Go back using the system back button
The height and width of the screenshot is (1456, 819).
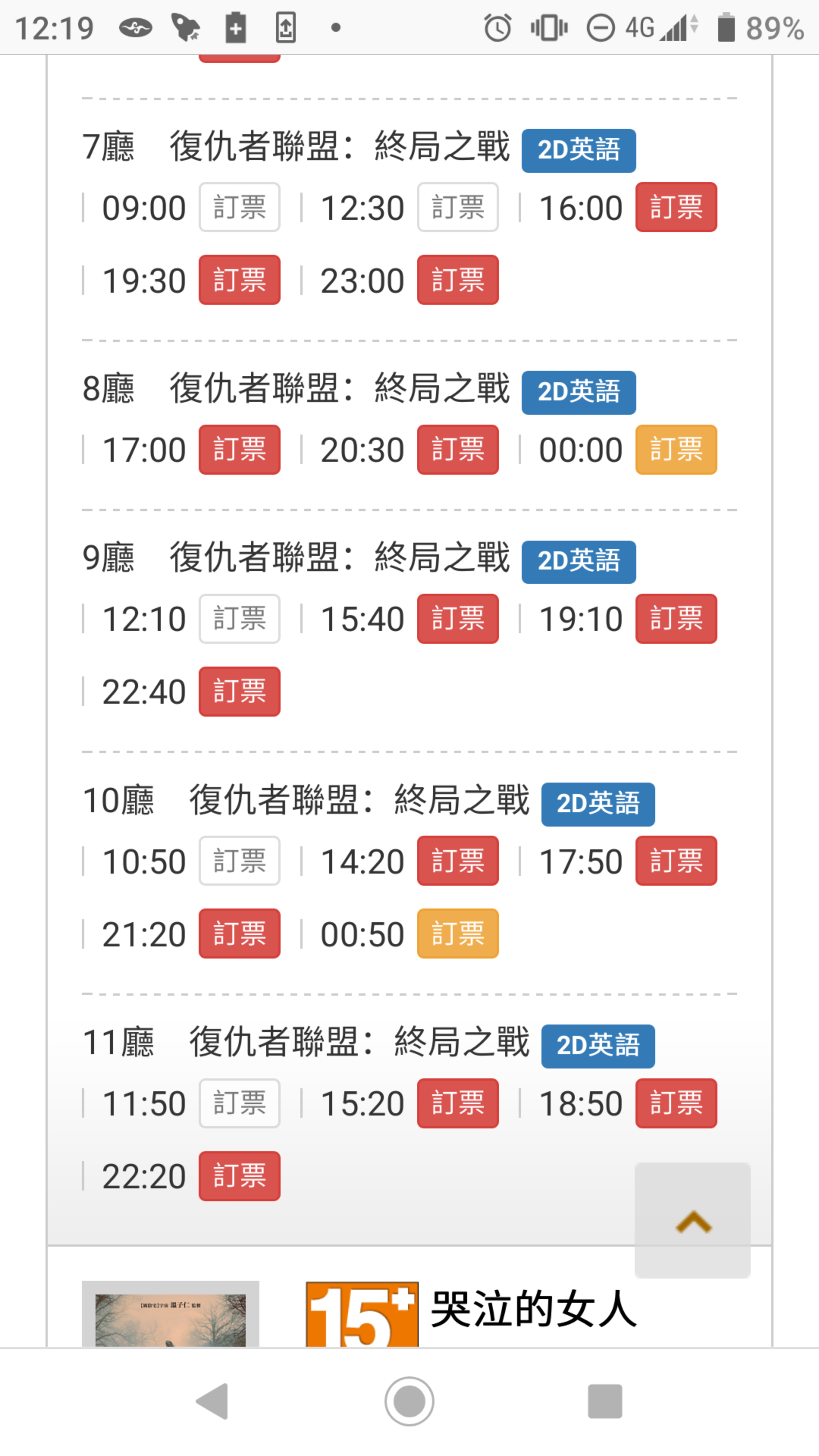tap(212, 1401)
